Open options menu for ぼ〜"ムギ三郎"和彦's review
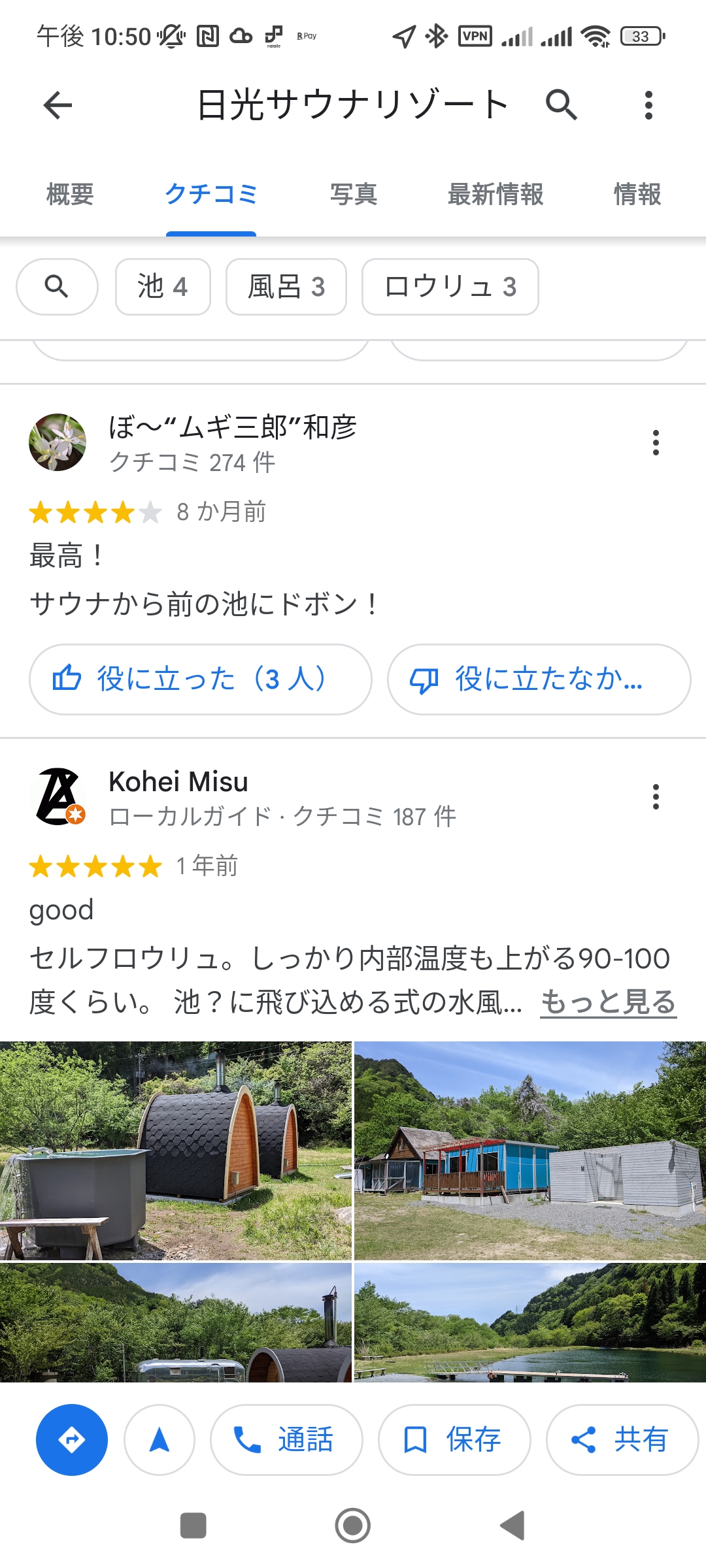Image resolution: width=706 pixels, height=1568 pixels. coord(655,442)
